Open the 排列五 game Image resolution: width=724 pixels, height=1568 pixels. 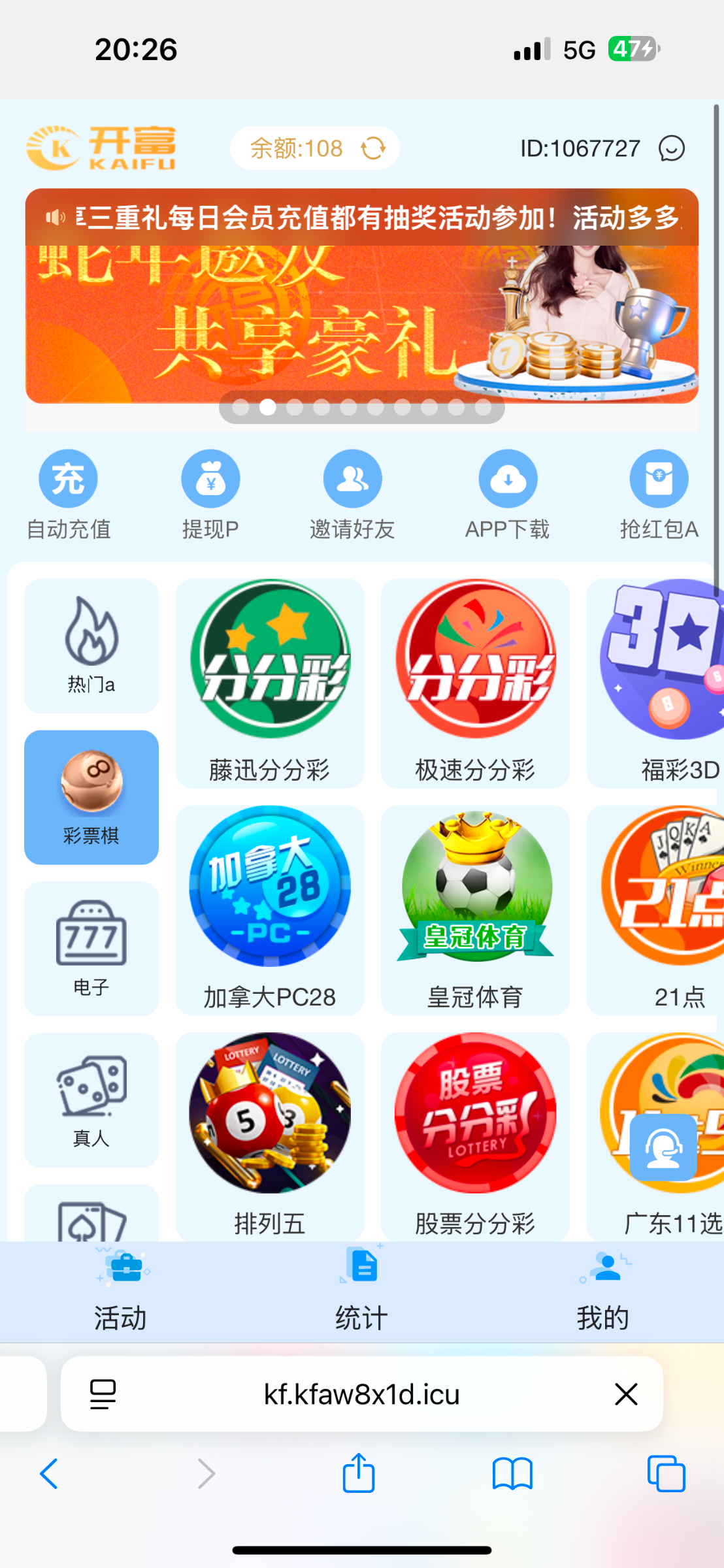pos(270,1135)
